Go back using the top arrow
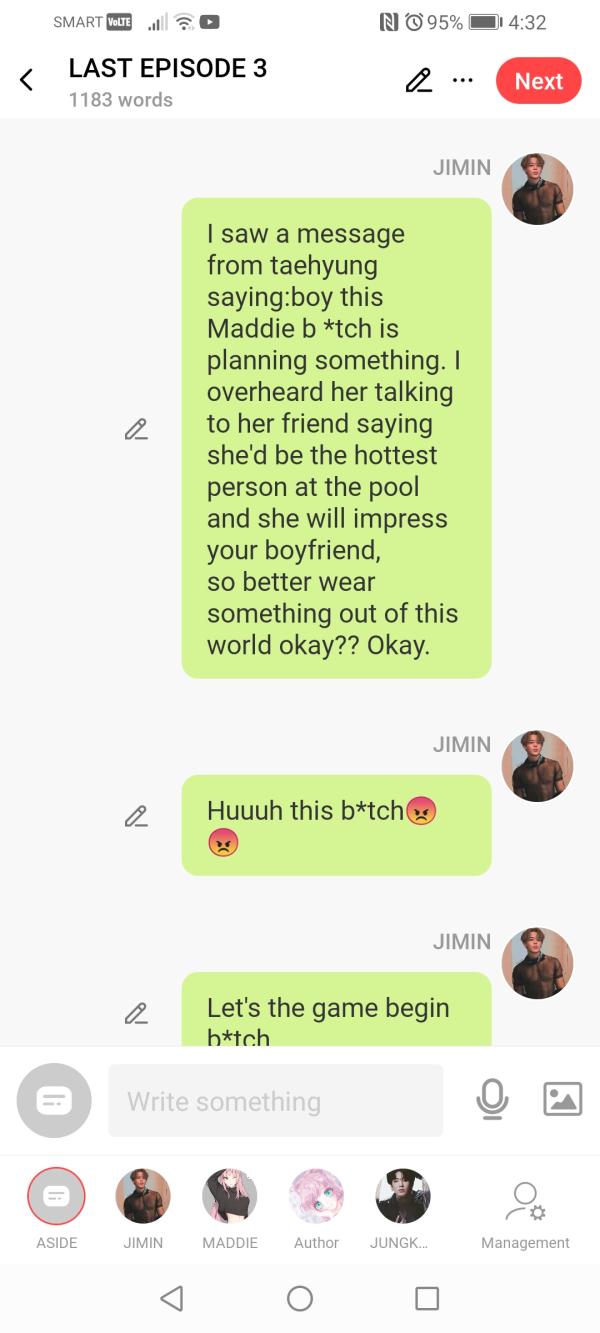Screen dimensions: 600x1333 pos(27,81)
